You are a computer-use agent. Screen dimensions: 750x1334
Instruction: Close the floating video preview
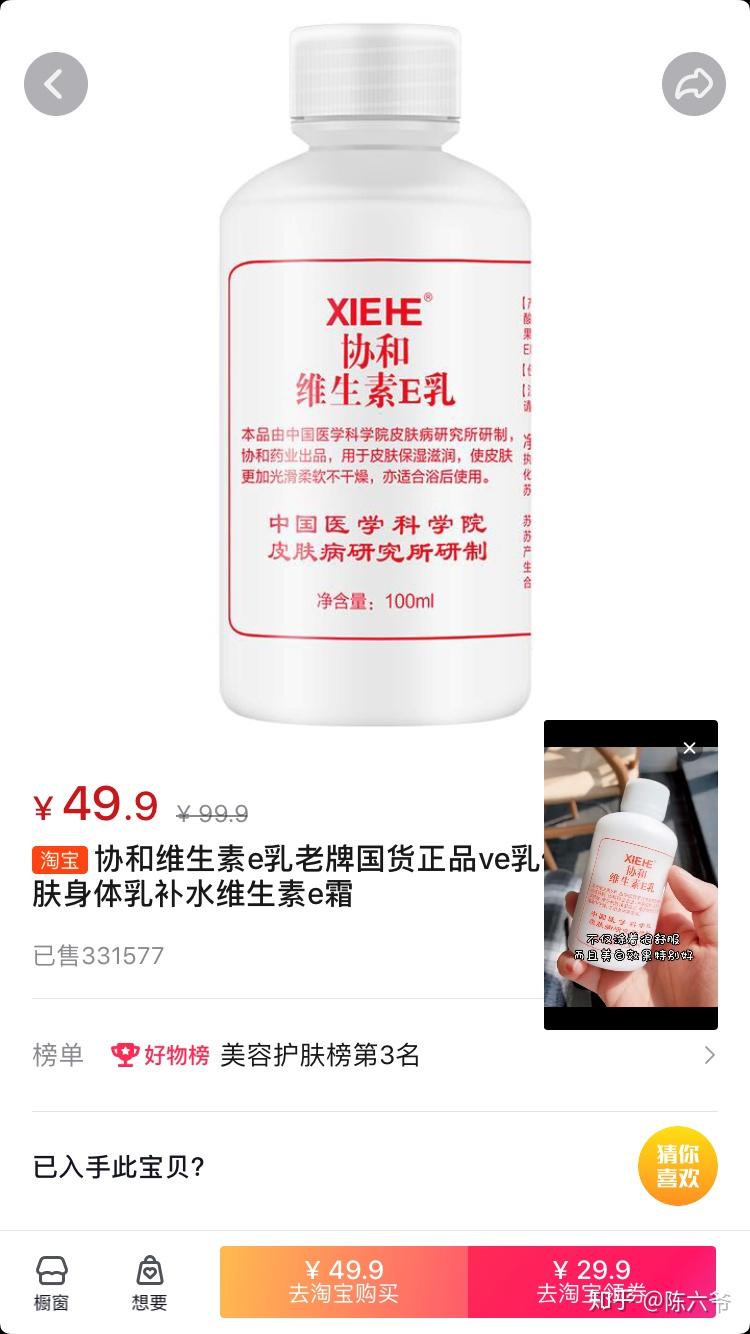(x=689, y=748)
